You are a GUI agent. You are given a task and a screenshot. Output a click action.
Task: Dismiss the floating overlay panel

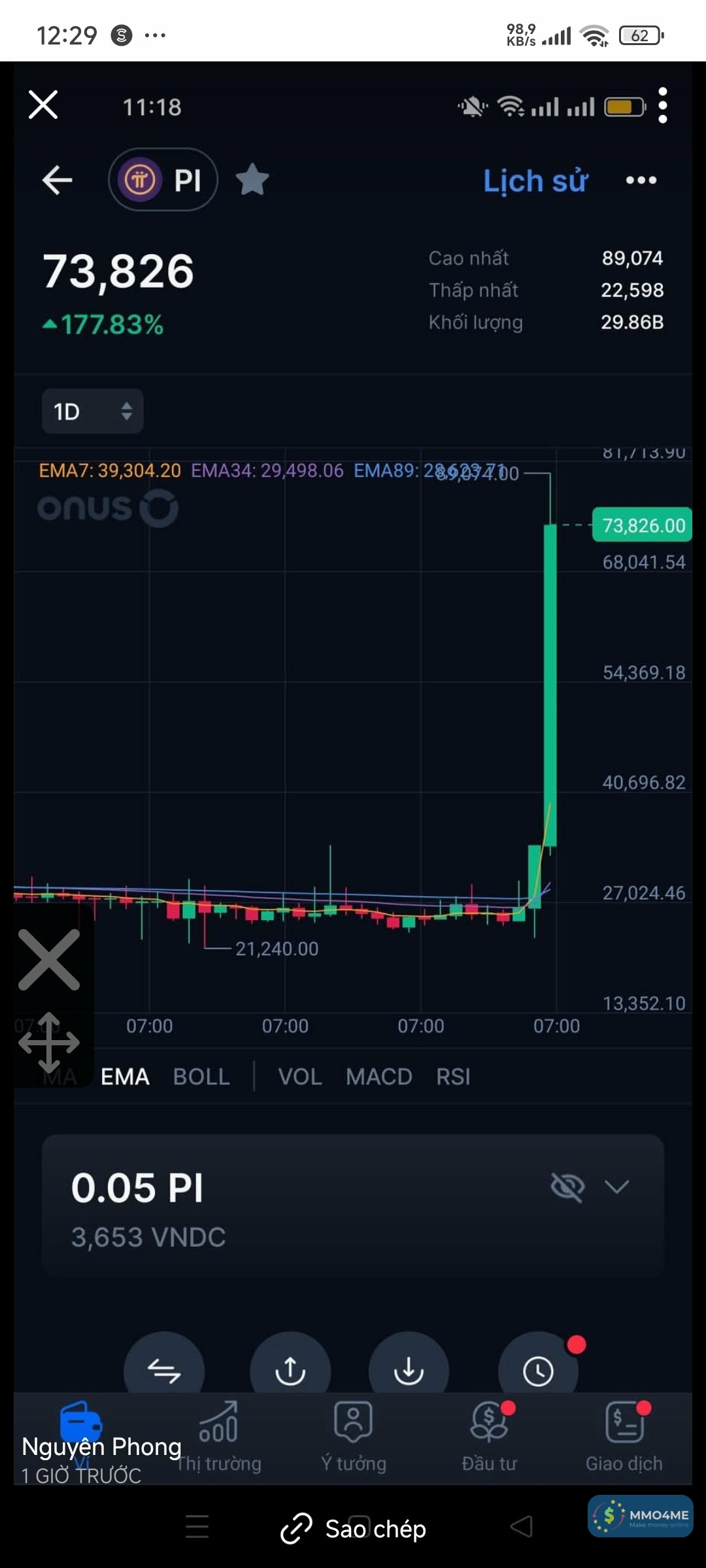pos(49,960)
